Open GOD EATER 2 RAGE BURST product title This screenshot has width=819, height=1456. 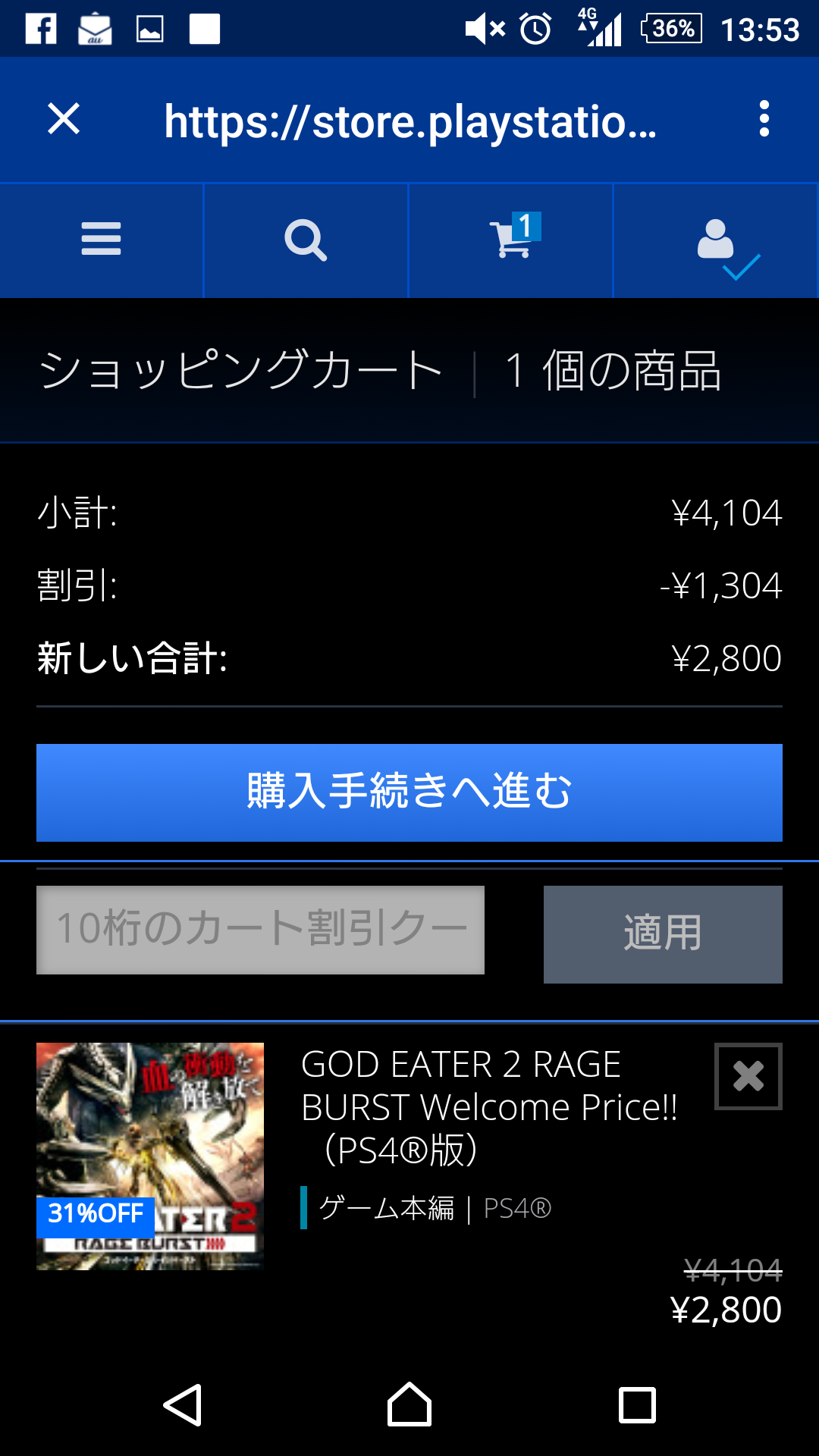[489, 1107]
